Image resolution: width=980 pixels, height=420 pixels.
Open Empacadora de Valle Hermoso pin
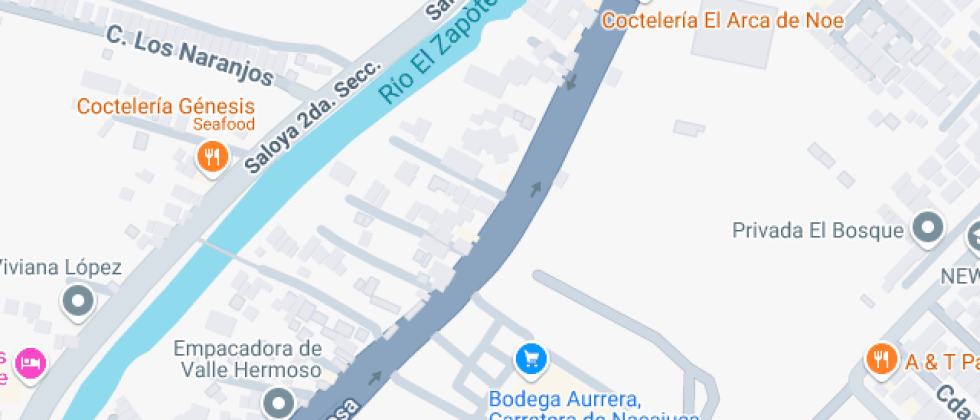click(x=278, y=402)
